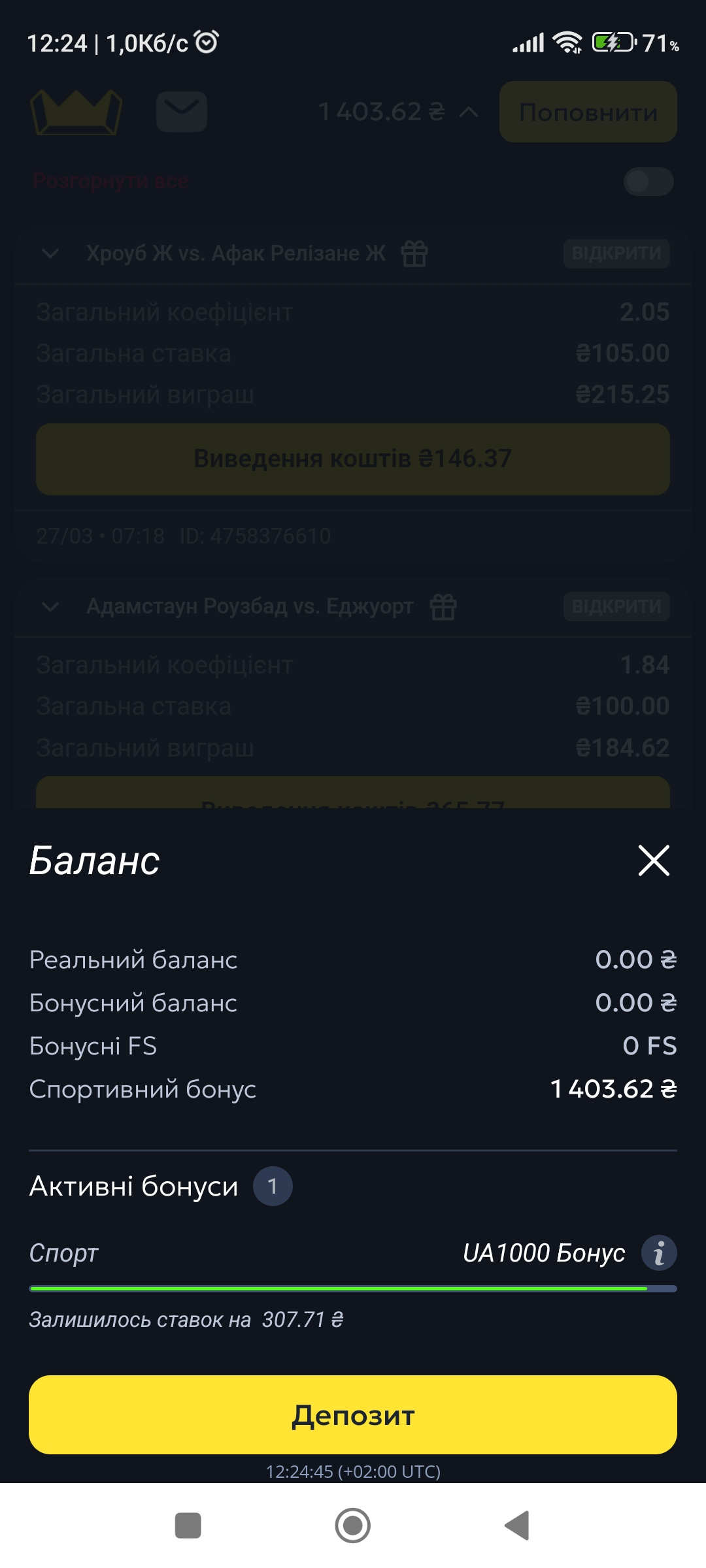Close the Баланс panel
Image resolution: width=706 pixels, height=1568 pixels.
[654, 860]
